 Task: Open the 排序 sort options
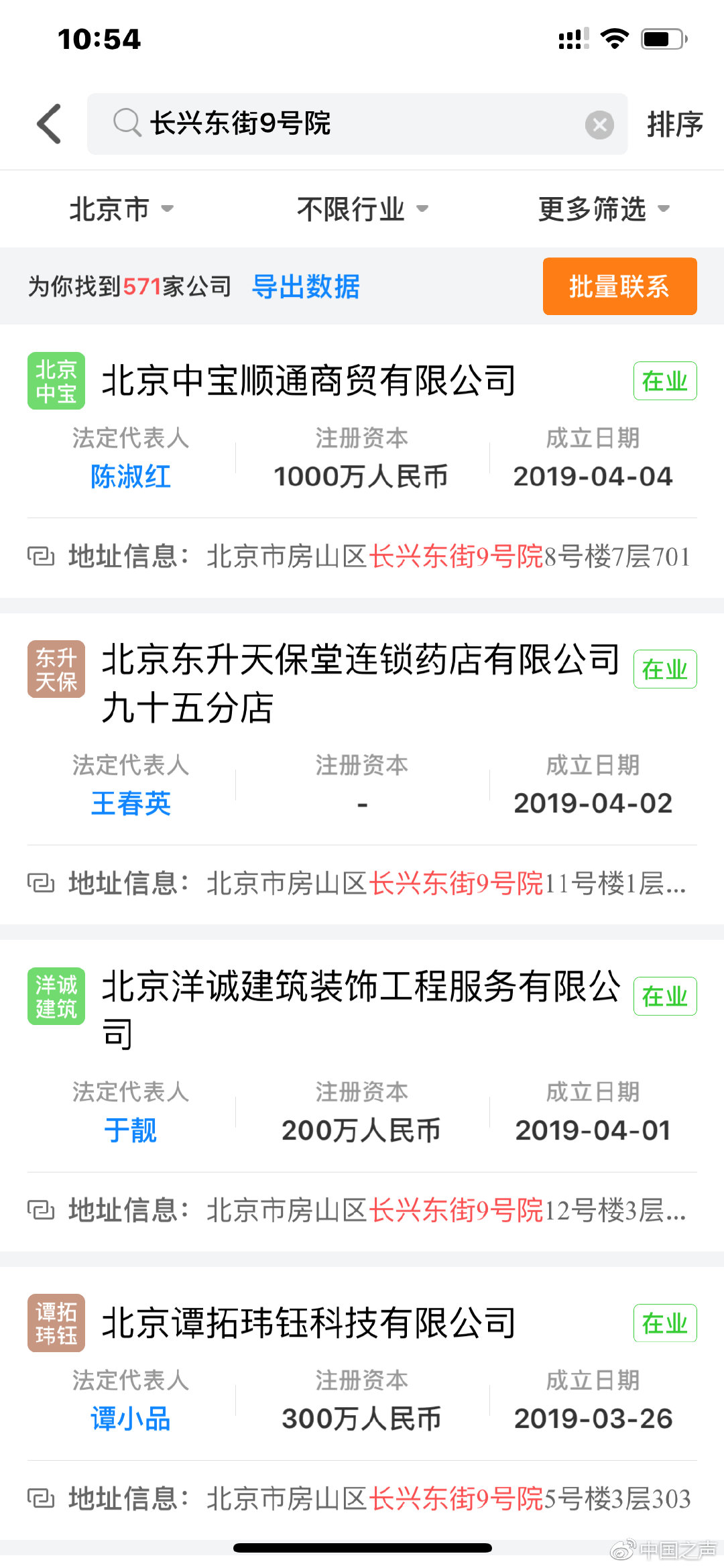[674, 125]
